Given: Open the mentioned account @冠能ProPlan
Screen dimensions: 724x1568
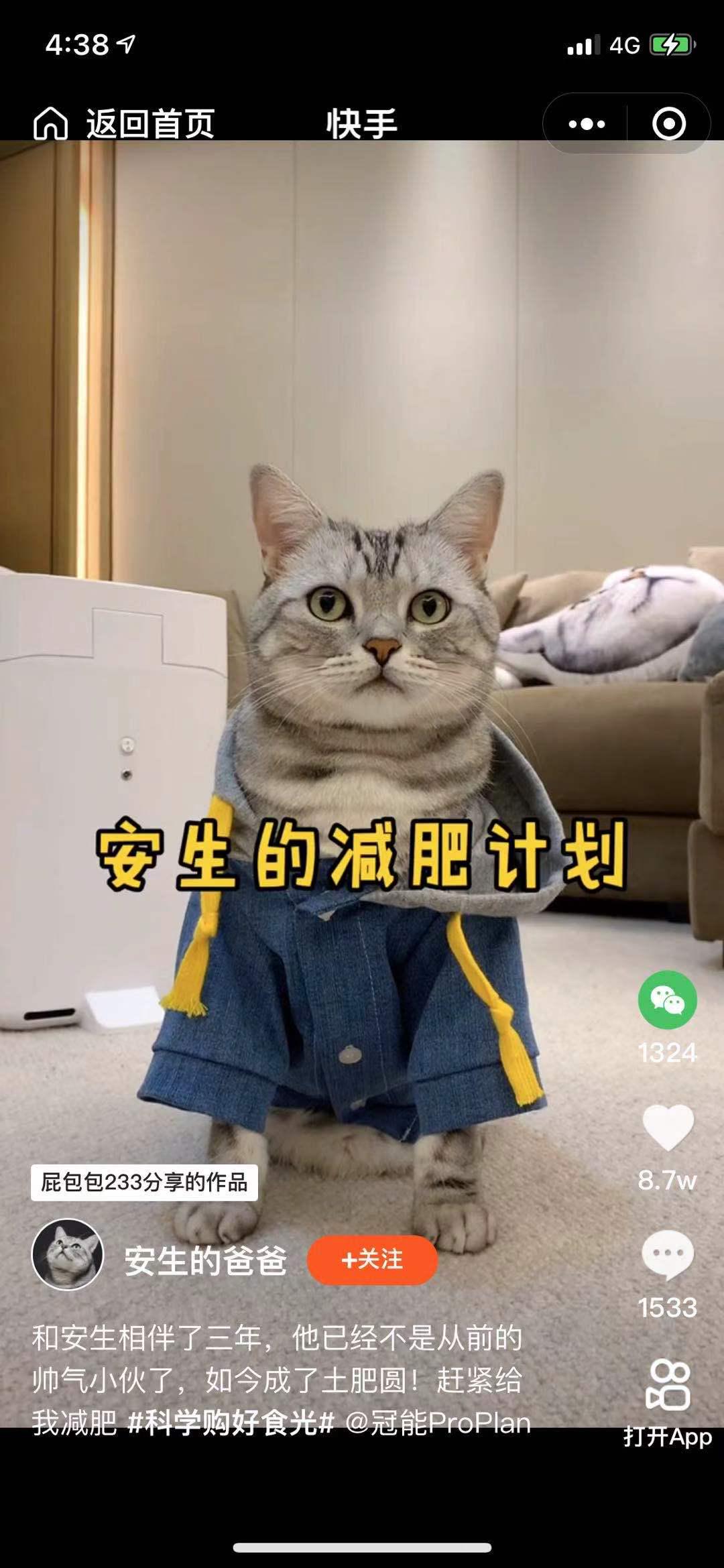Looking at the screenshot, I should (x=438, y=1423).
